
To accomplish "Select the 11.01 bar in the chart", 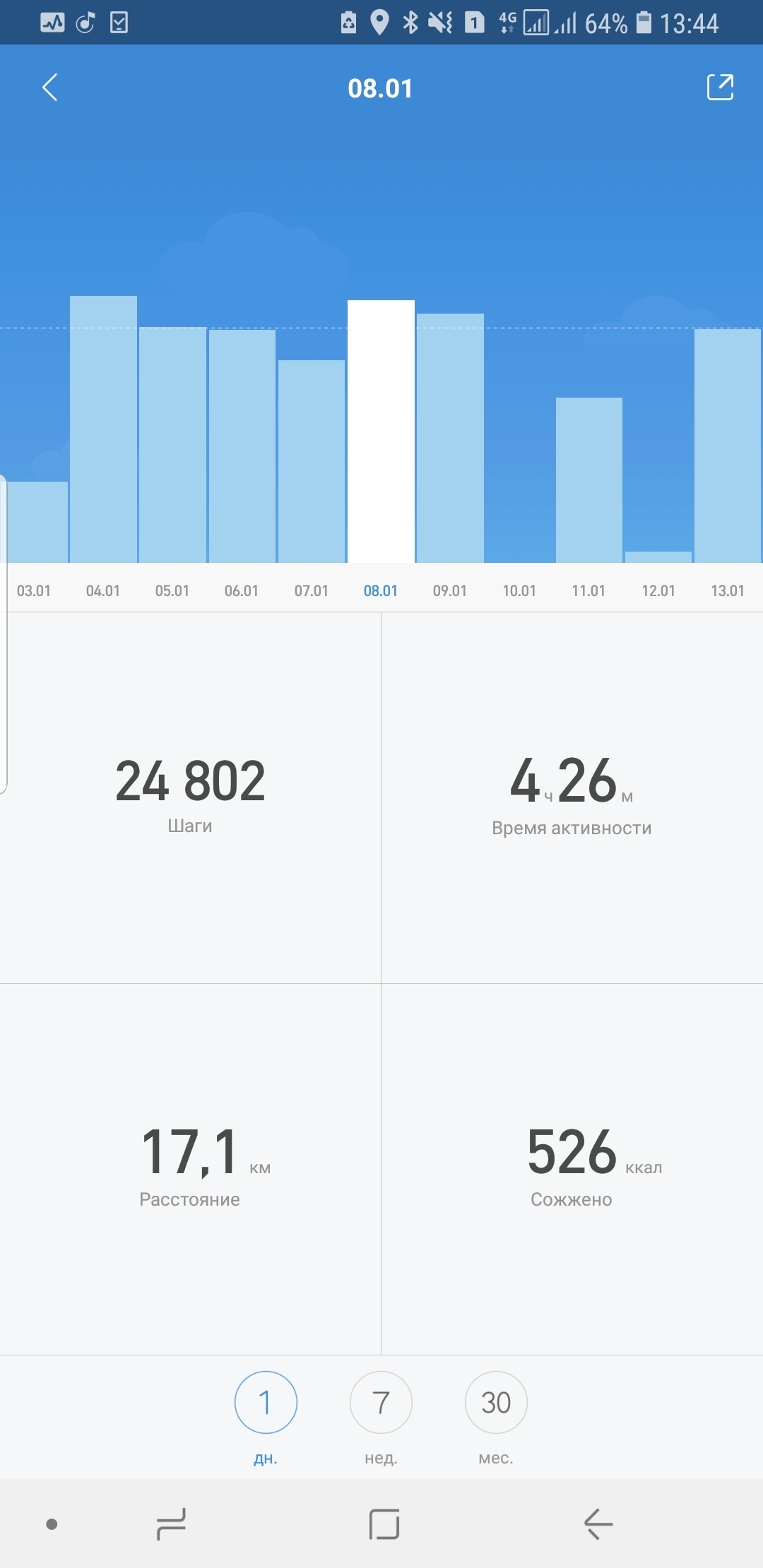I will click(x=588, y=480).
